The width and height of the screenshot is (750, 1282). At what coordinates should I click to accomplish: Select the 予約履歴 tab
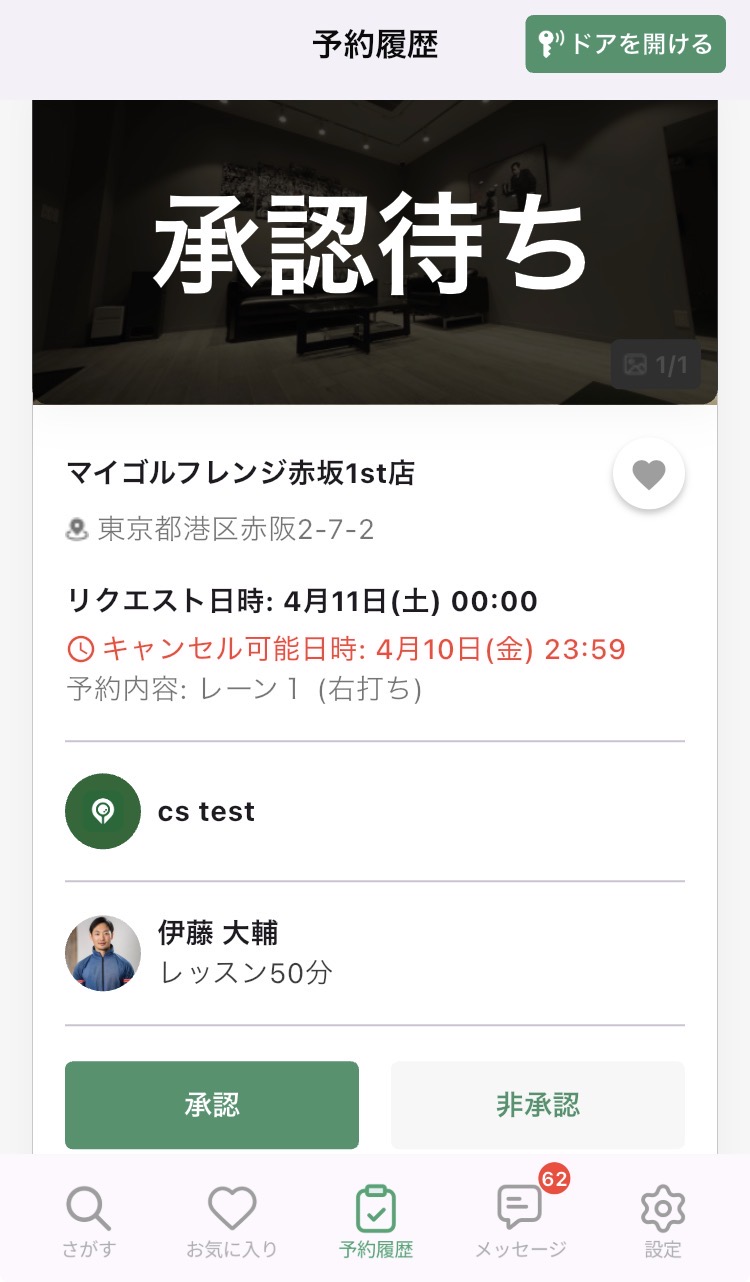[376, 1220]
